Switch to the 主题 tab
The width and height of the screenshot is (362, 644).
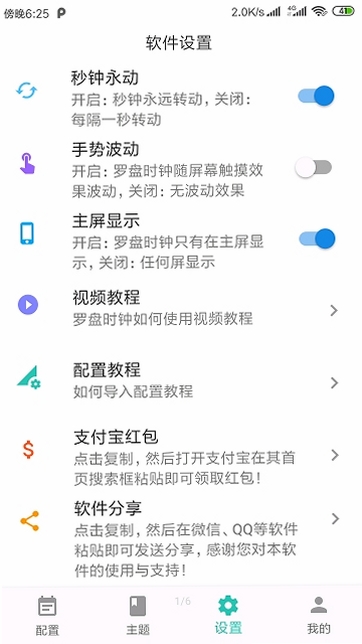pos(138,615)
